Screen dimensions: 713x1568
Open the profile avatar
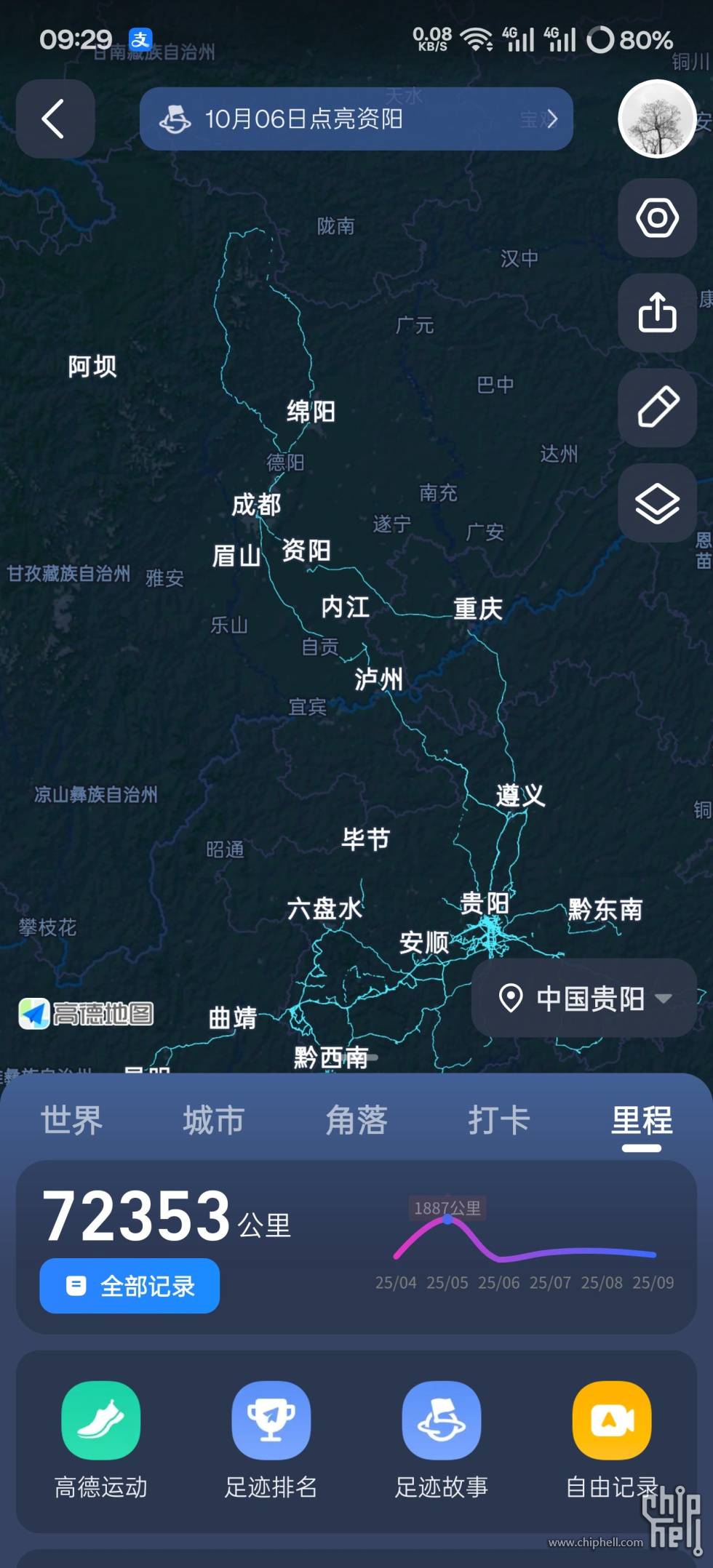point(656,119)
